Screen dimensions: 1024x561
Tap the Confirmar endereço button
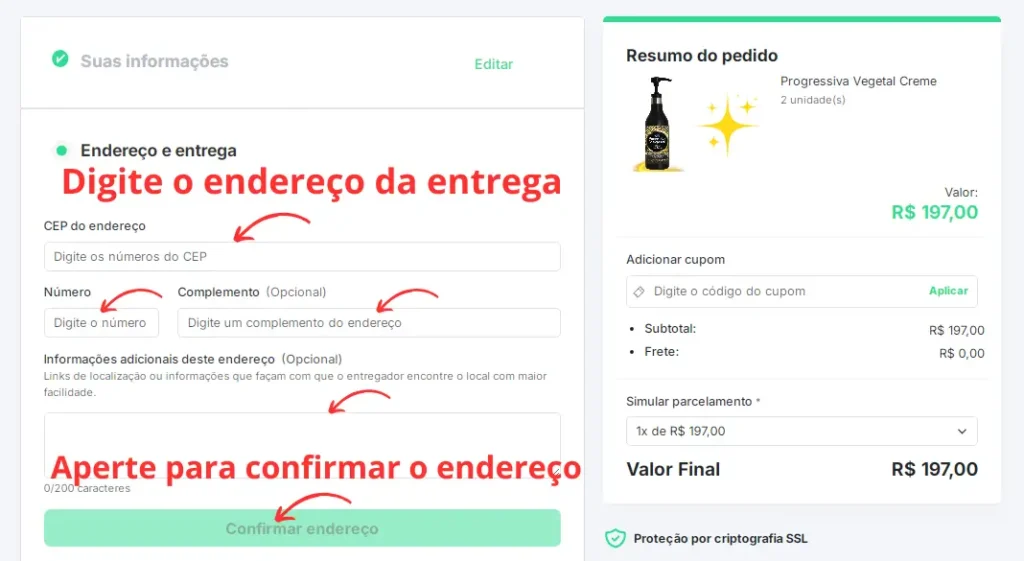pos(302,528)
